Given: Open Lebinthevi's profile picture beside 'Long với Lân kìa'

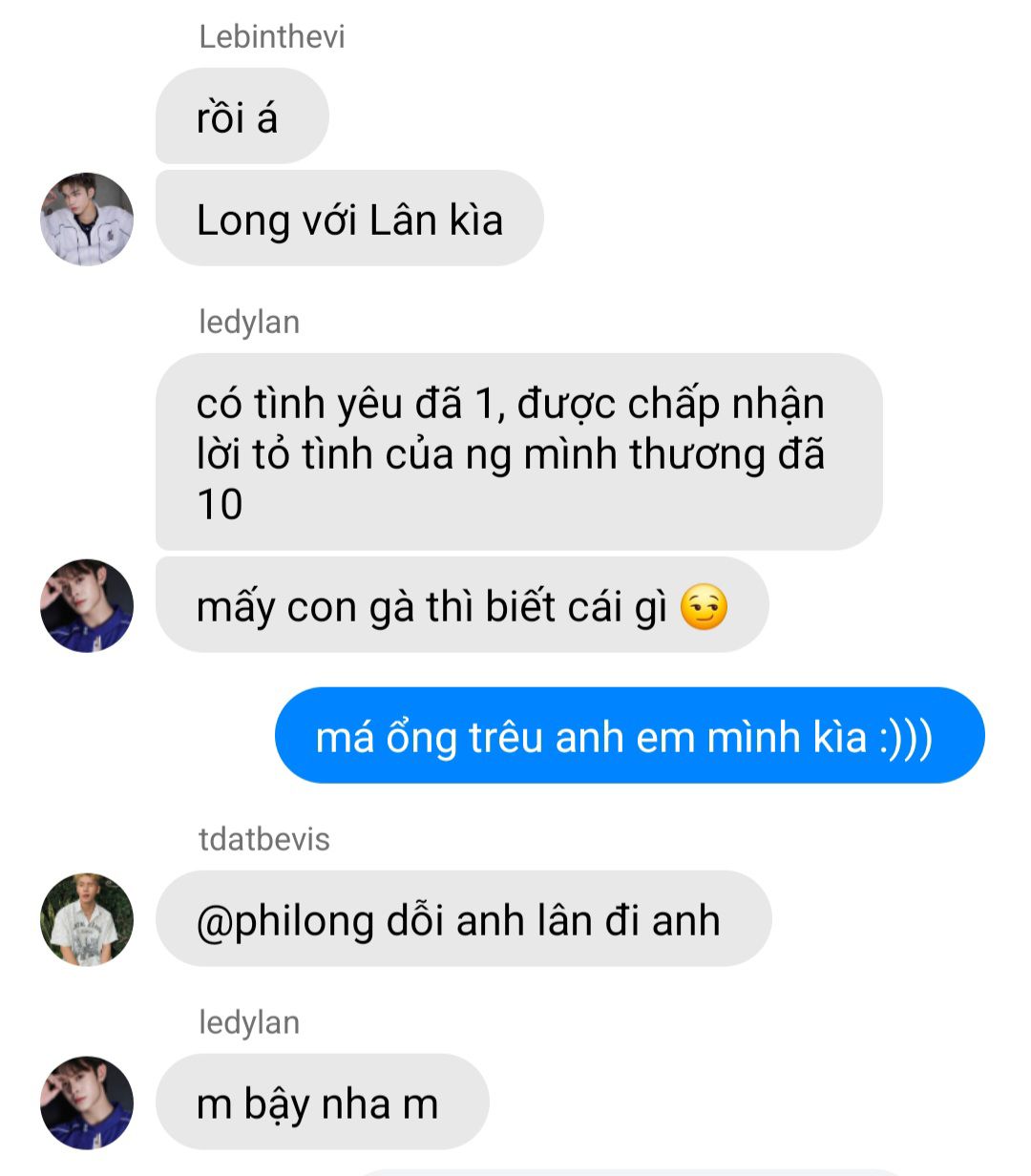Looking at the screenshot, I should click(87, 220).
